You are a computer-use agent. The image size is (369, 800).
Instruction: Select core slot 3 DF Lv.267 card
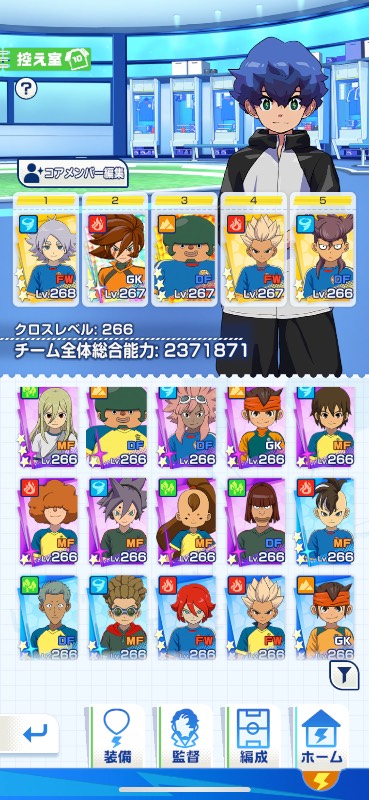tap(184, 249)
